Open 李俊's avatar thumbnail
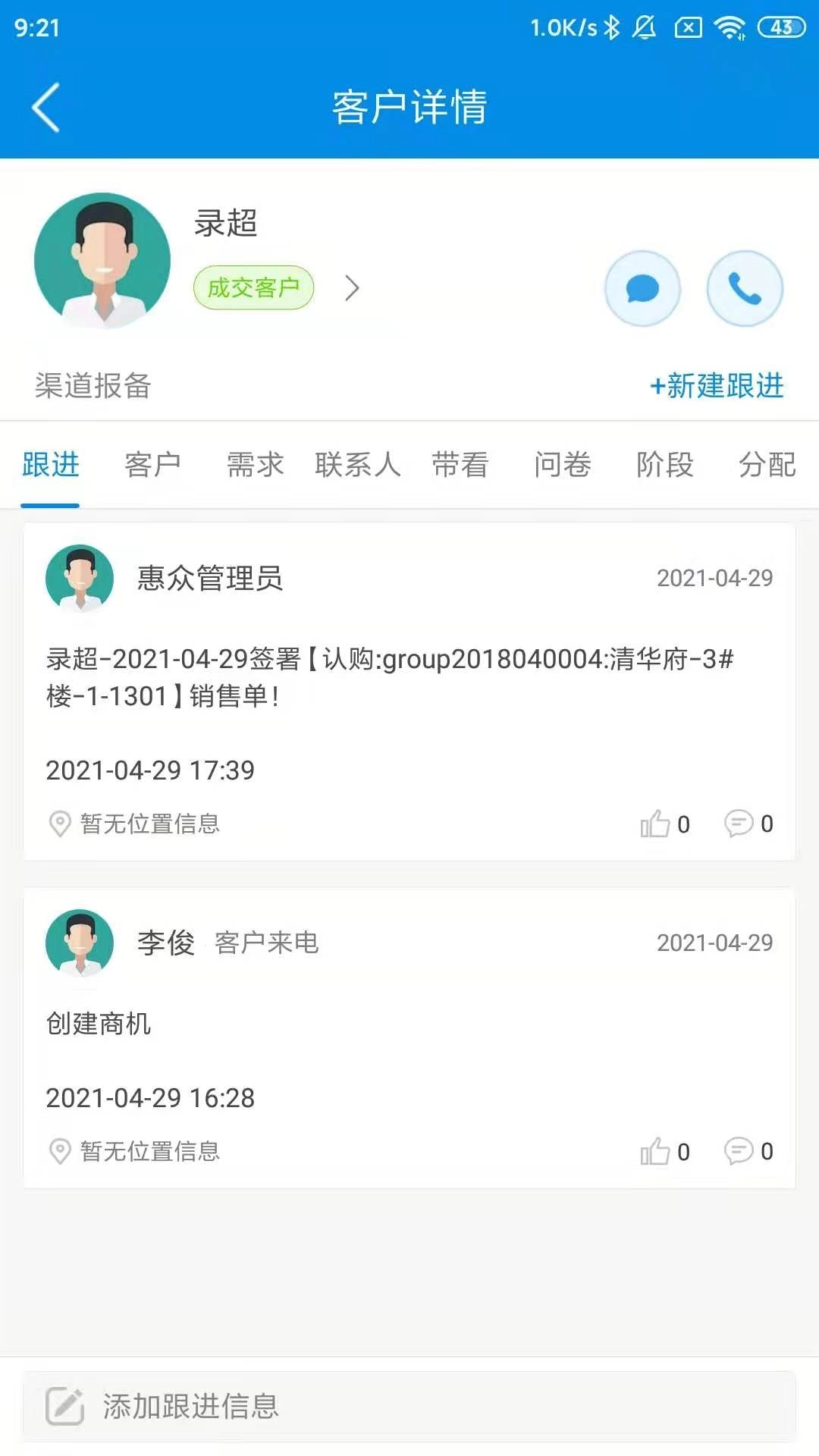Image resolution: width=819 pixels, height=1456 pixels. pyautogui.click(x=80, y=943)
